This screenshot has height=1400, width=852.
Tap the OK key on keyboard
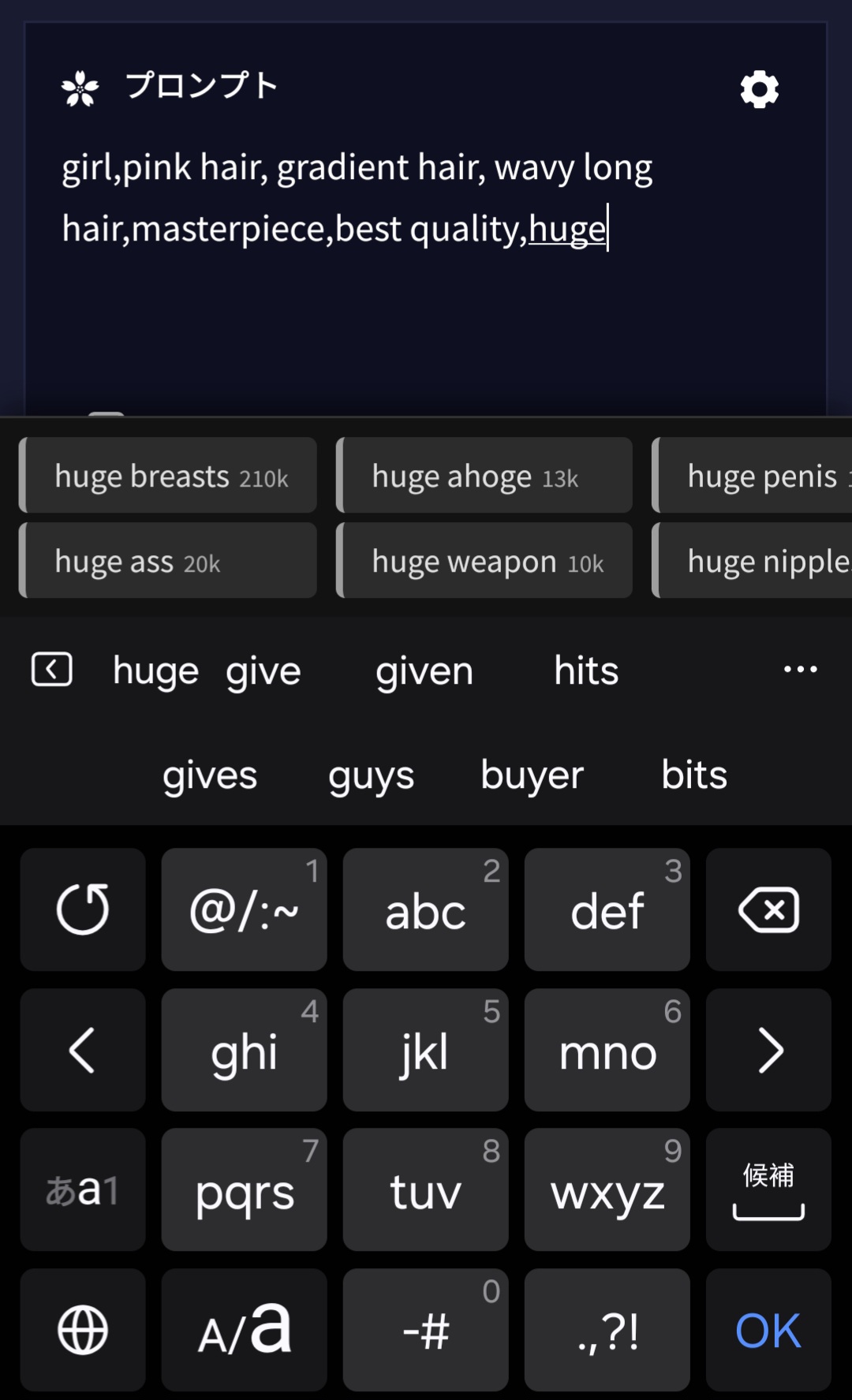pos(768,1330)
